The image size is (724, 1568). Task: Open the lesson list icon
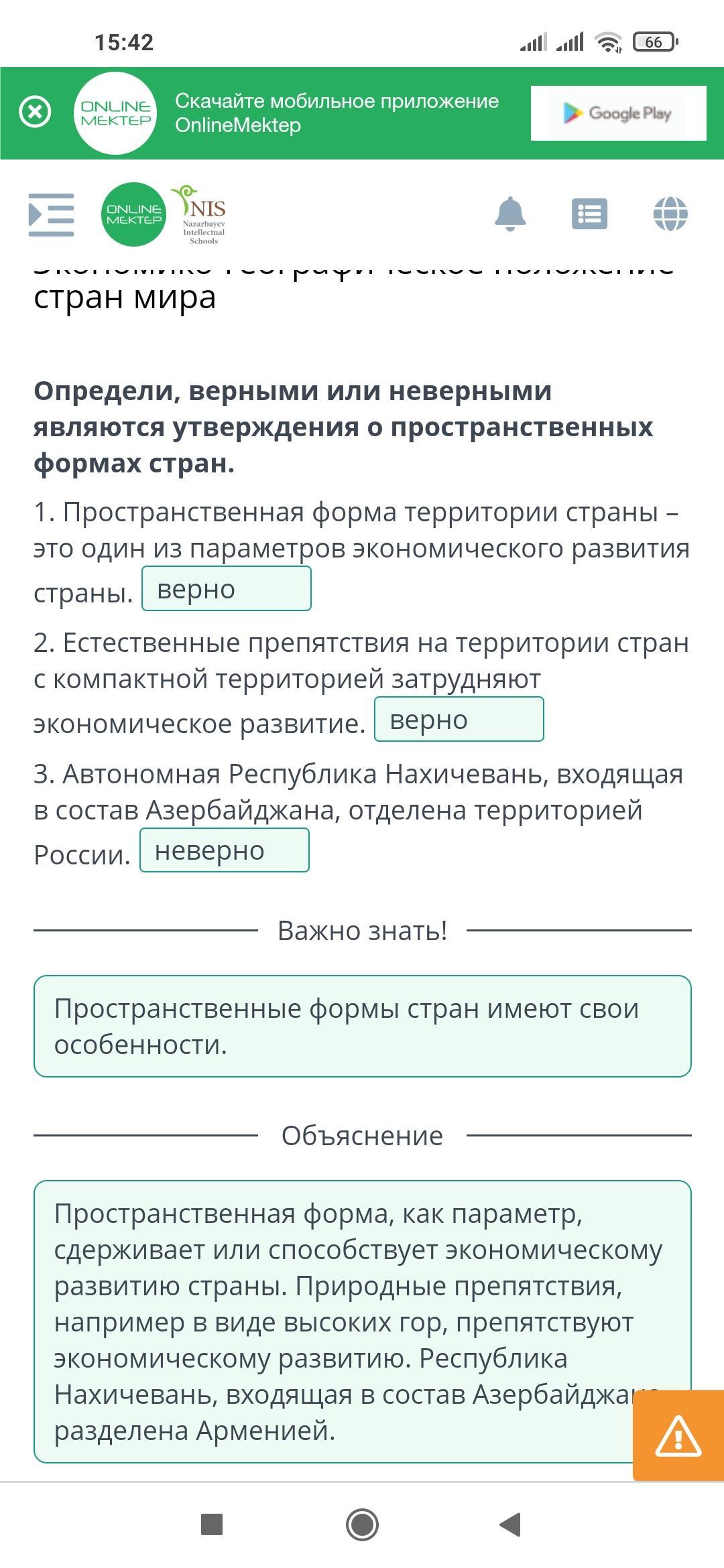pos(590,214)
